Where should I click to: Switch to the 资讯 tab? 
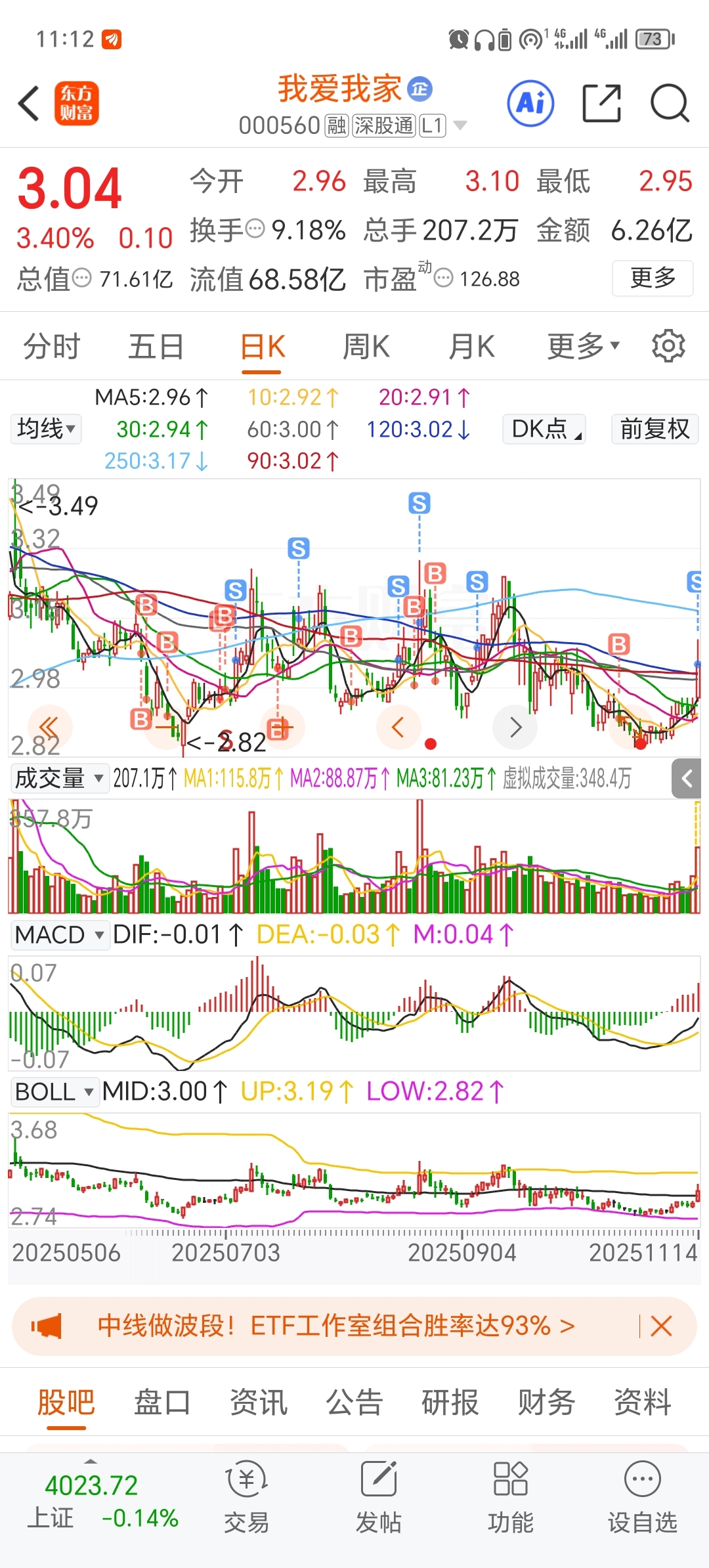pyautogui.click(x=258, y=1403)
